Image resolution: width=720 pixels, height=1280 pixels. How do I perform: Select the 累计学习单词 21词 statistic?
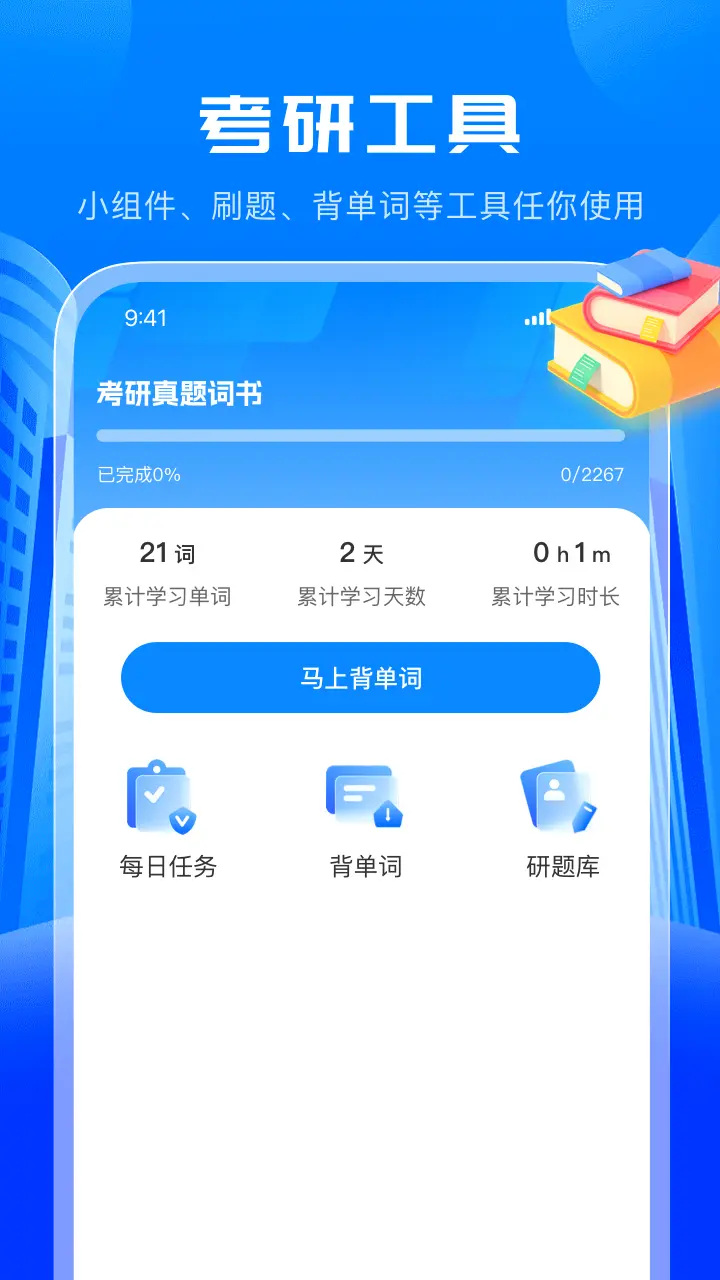pos(166,572)
